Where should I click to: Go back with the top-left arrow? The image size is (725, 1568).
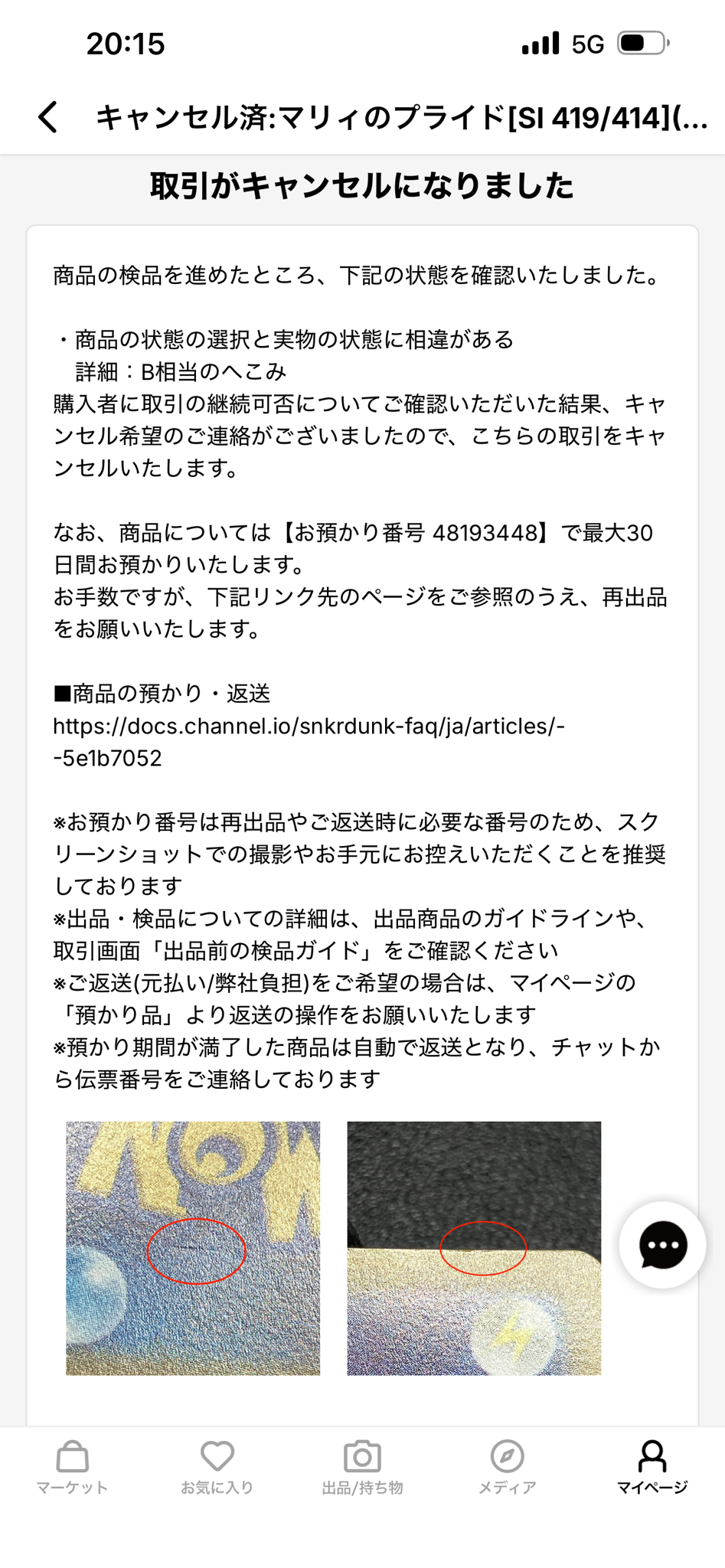tap(47, 117)
